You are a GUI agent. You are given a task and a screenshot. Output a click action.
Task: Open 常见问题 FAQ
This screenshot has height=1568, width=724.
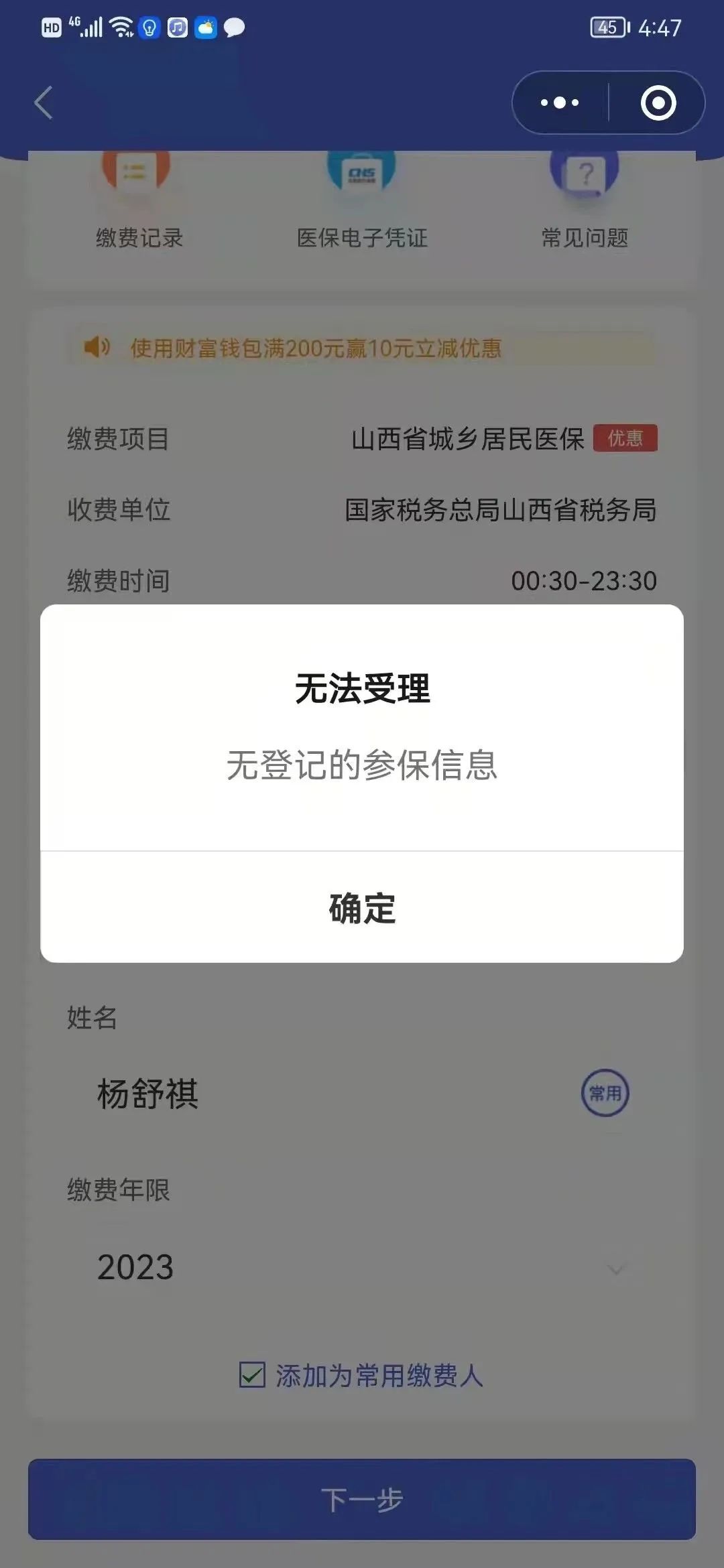[585, 201]
